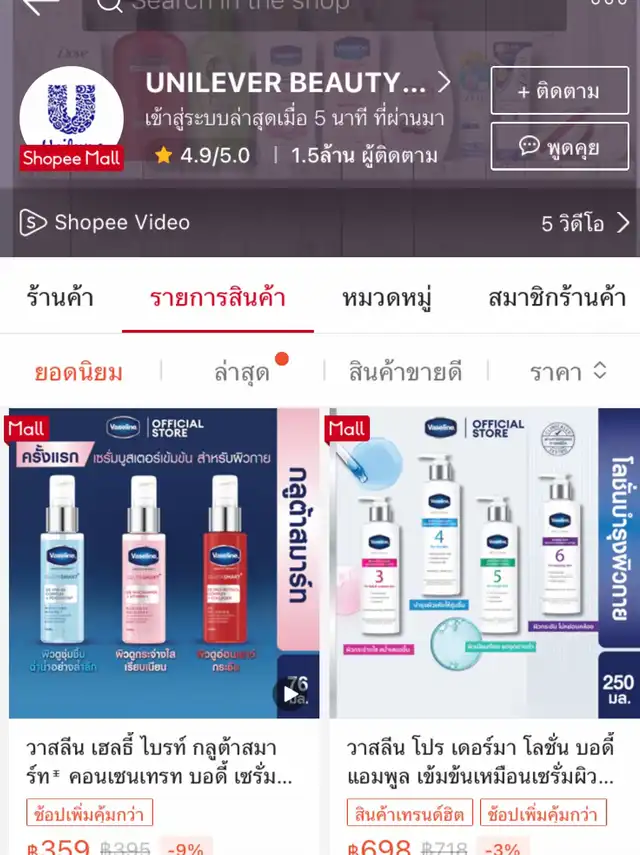This screenshot has width=640, height=855.
Task: Open Shopee Video row
Action: click(x=320, y=223)
